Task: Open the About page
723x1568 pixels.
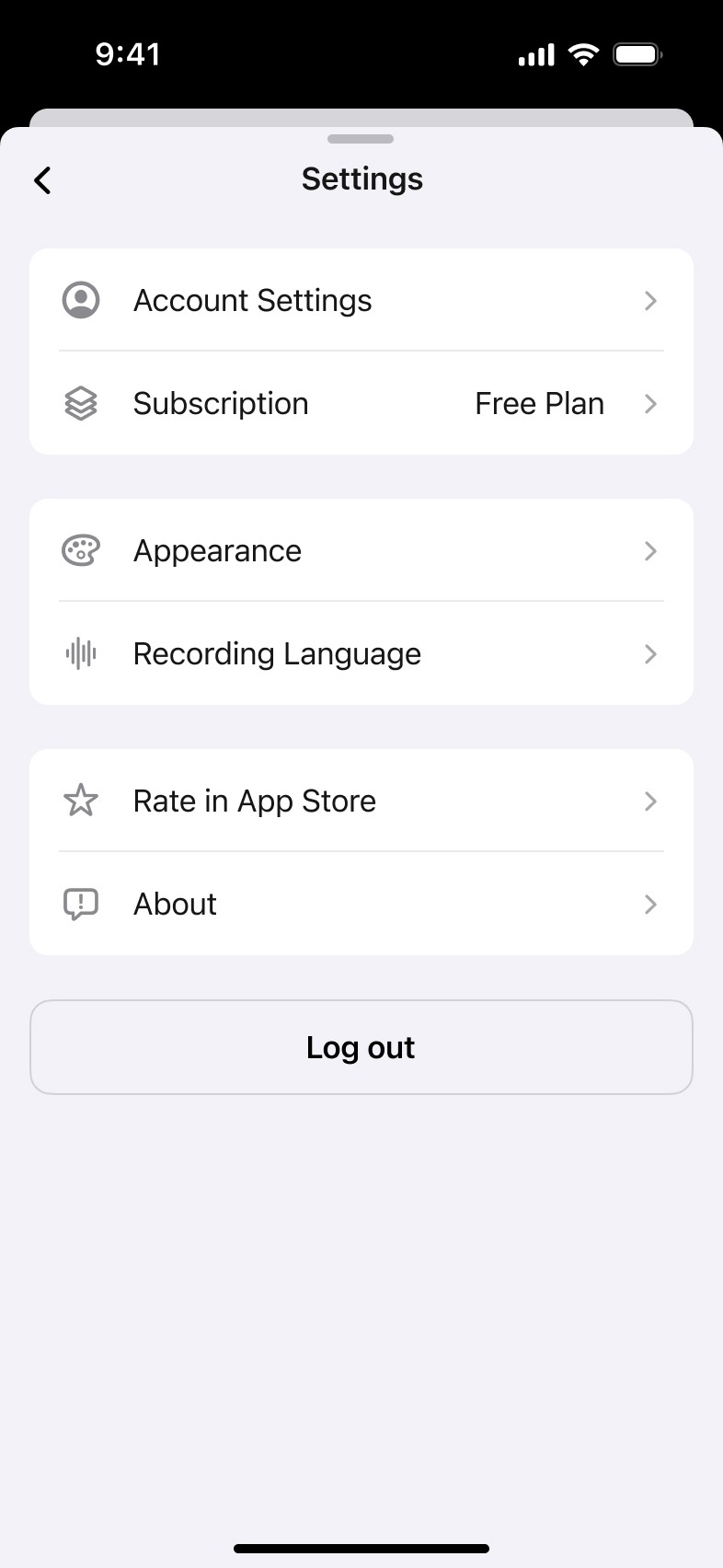Action: click(361, 905)
